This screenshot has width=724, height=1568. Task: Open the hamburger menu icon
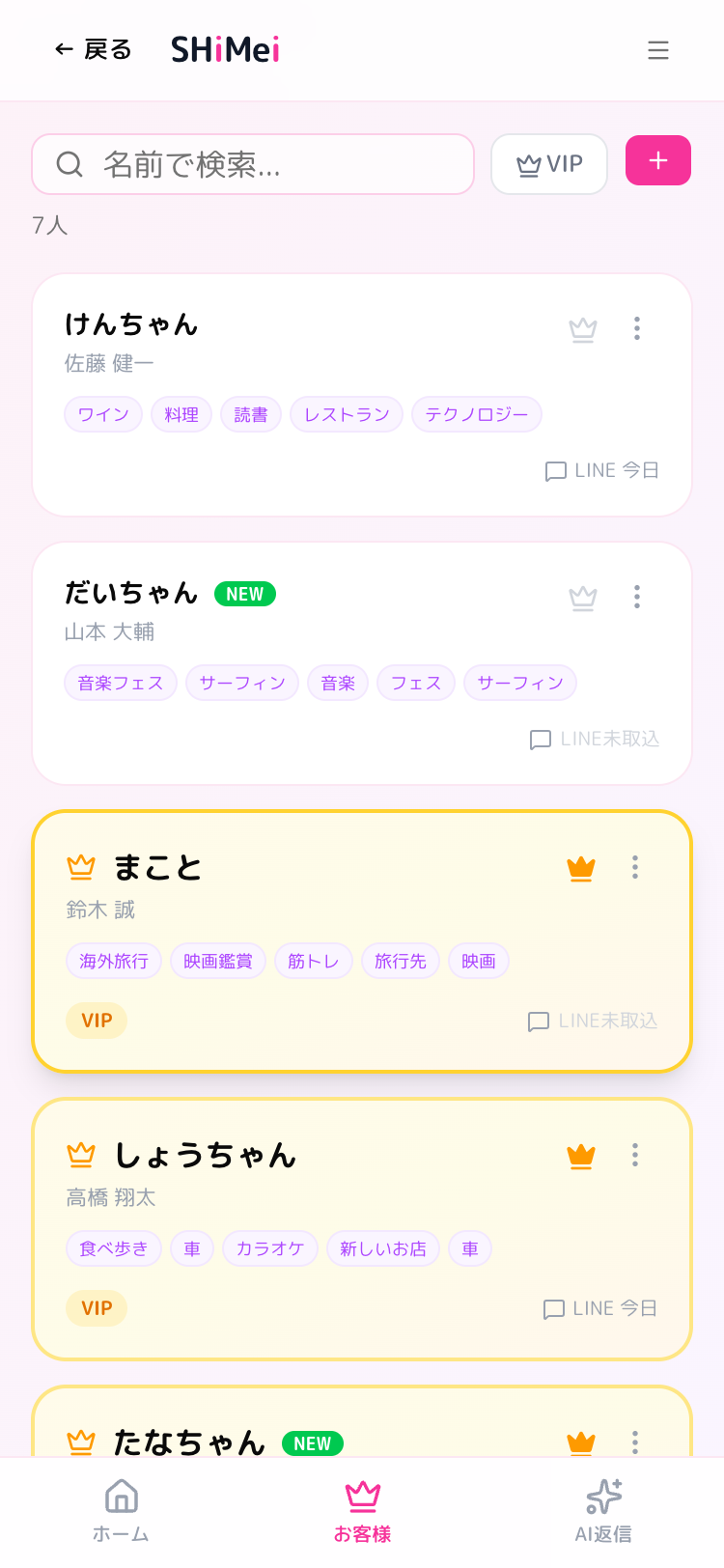coord(658,50)
